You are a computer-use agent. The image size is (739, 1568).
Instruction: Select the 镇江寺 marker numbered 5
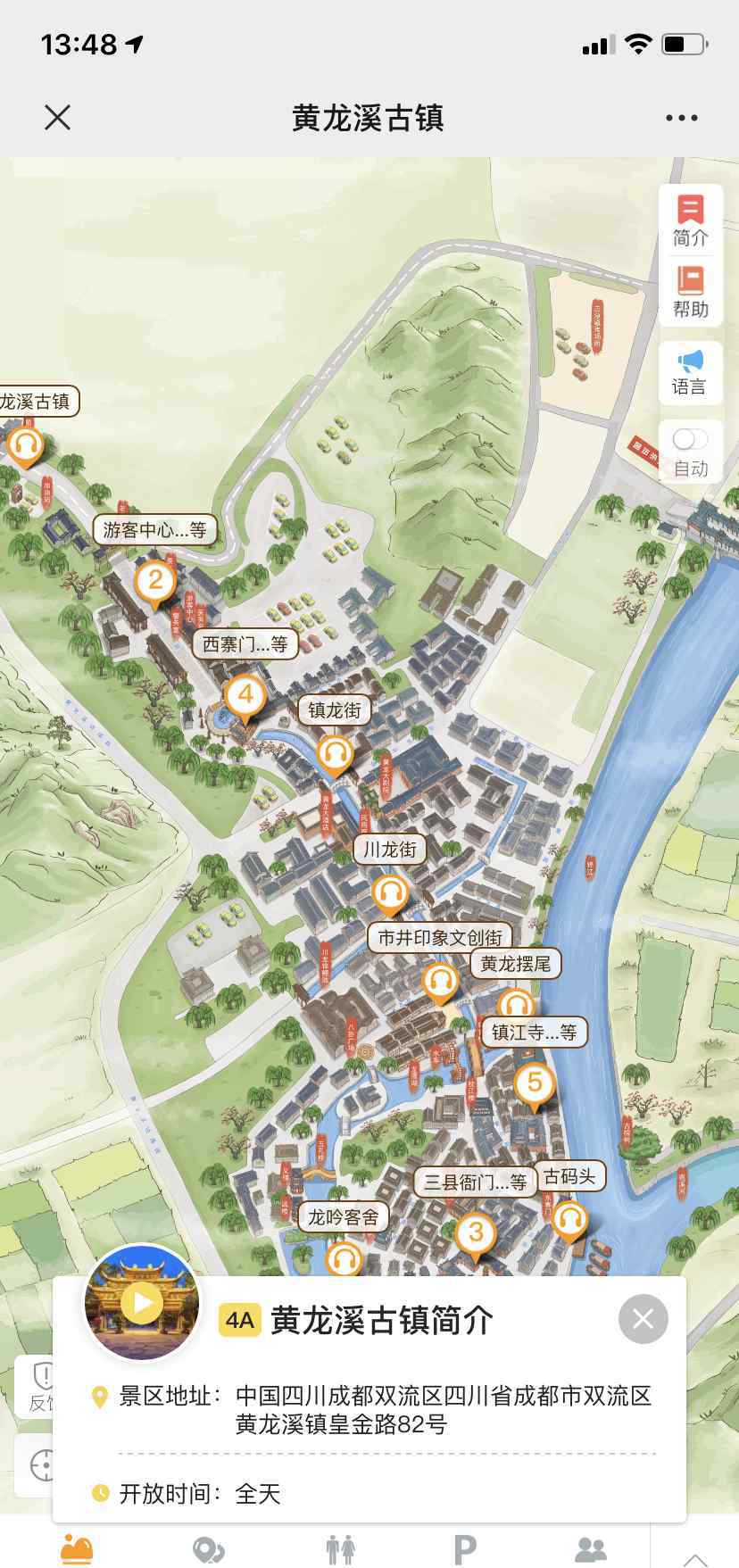535,1085
